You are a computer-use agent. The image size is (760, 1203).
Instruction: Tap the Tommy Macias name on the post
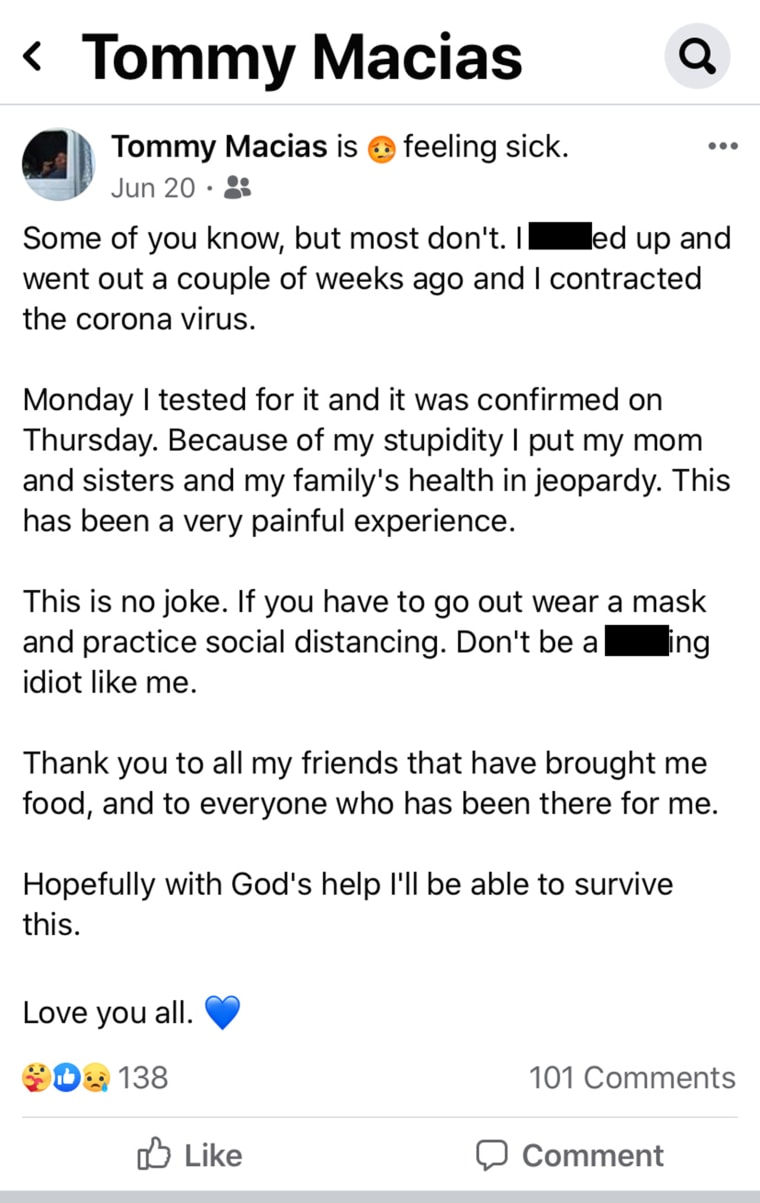(219, 147)
